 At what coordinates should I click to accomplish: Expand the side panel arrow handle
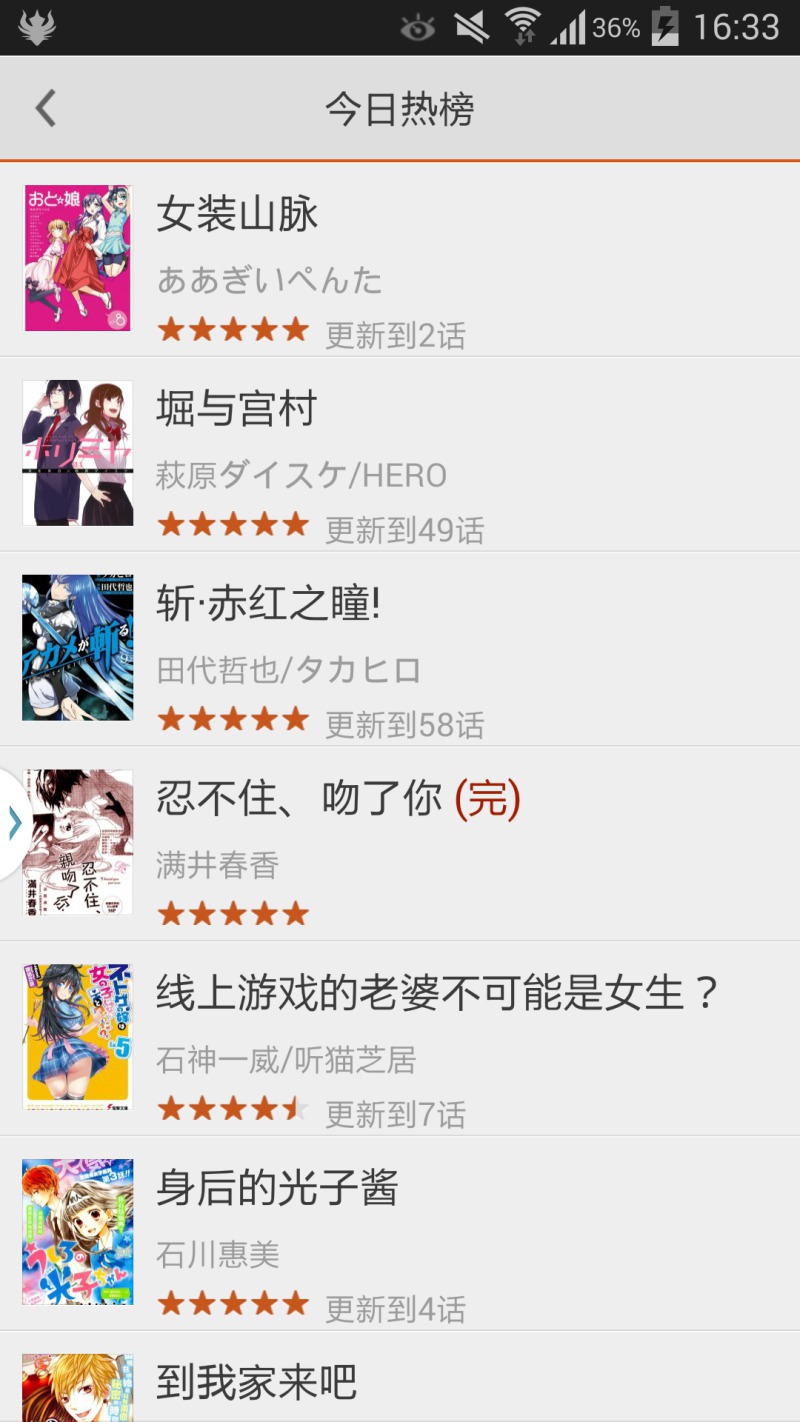(x=14, y=823)
